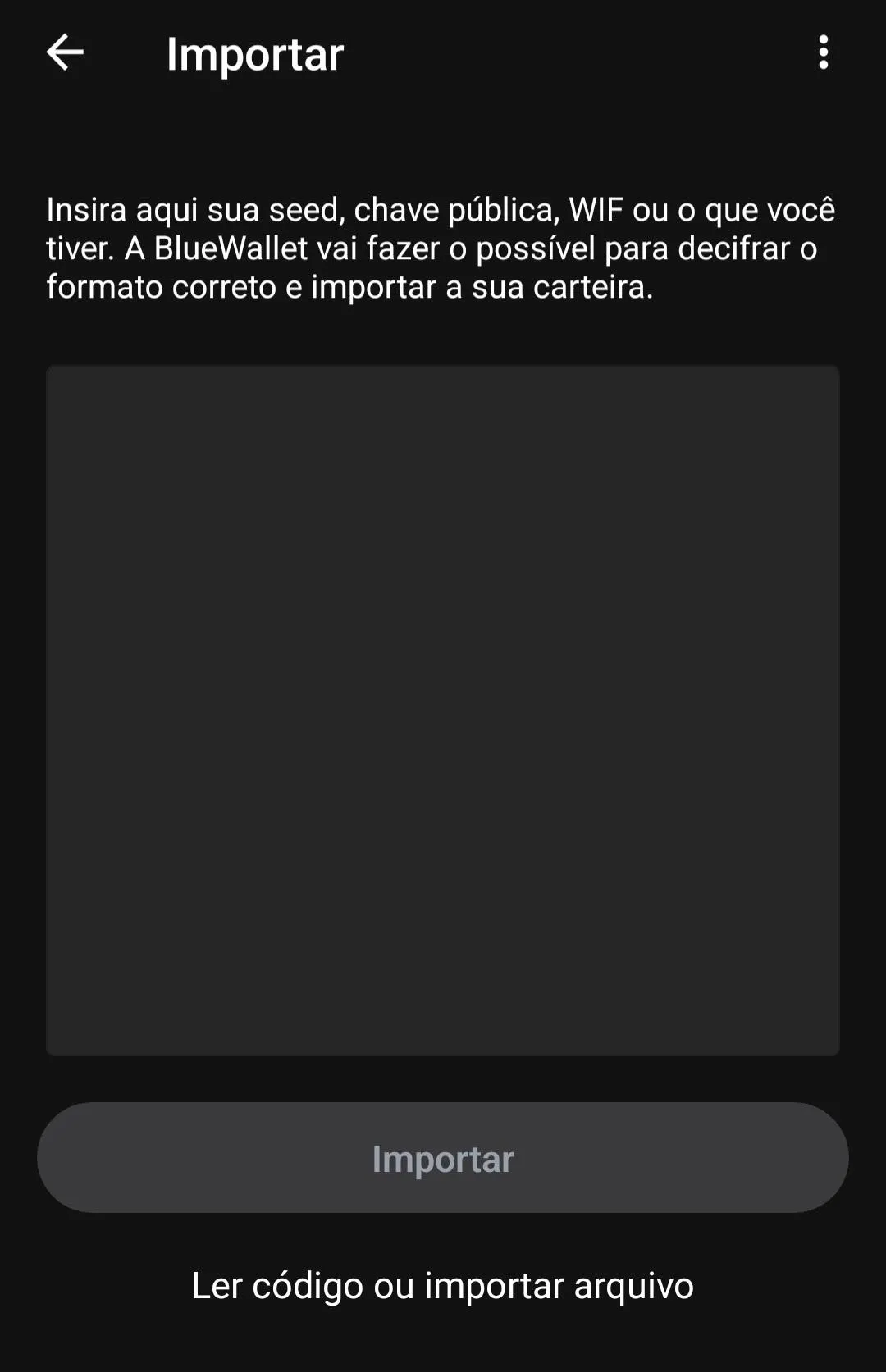
Task: Choose the file import link at bottom
Action: pos(442,1286)
